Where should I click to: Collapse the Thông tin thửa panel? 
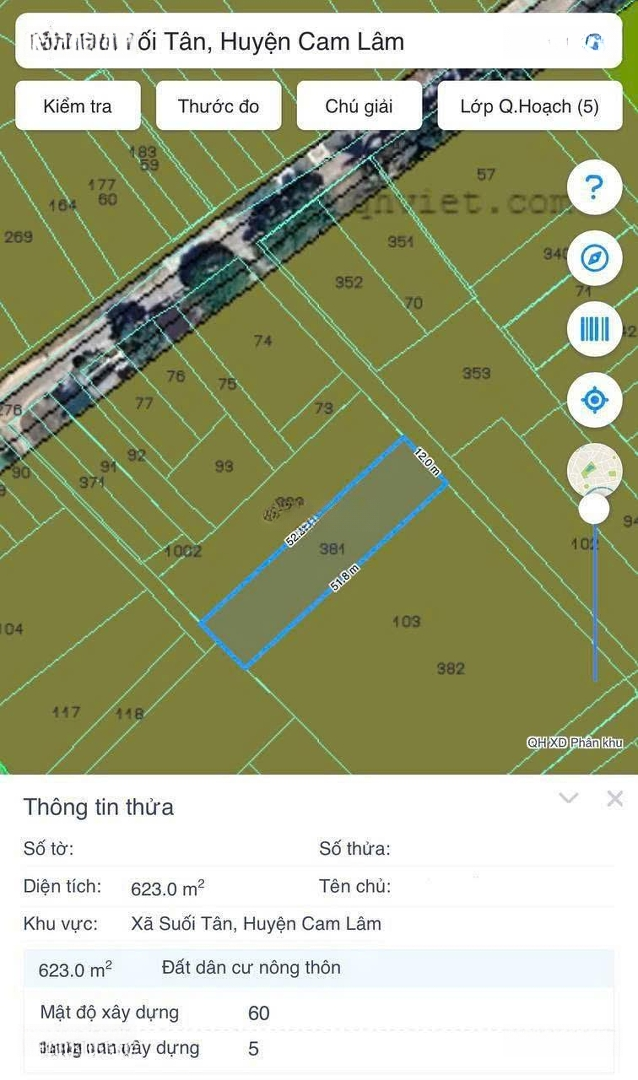point(568,798)
